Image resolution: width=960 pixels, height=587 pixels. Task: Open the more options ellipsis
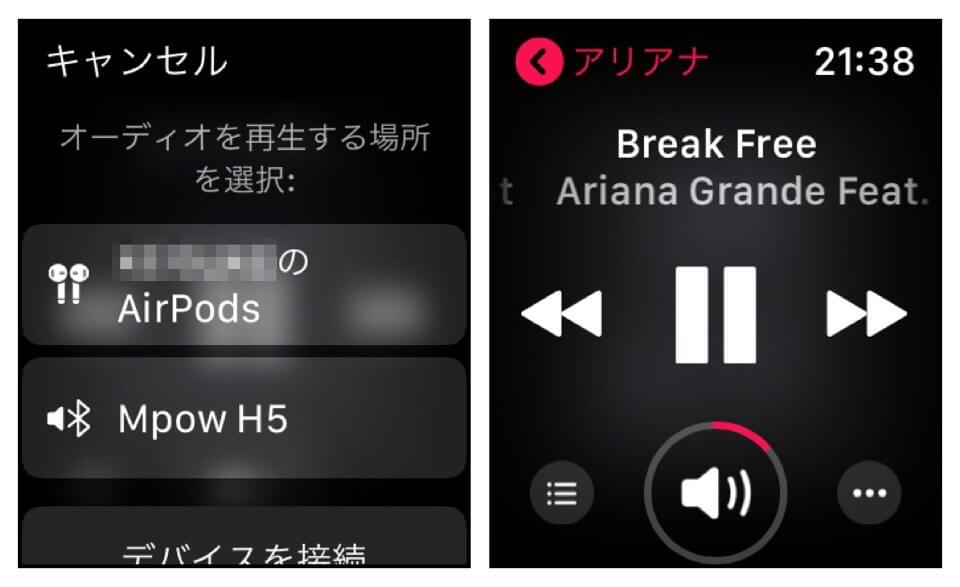click(x=868, y=493)
